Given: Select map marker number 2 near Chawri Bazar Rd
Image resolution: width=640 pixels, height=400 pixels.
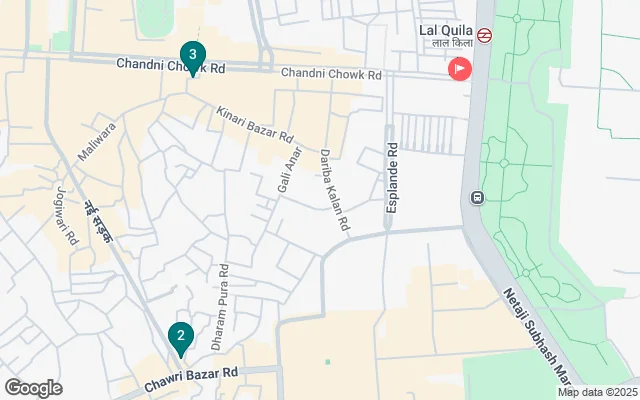Looking at the screenshot, I should (180, 337).
